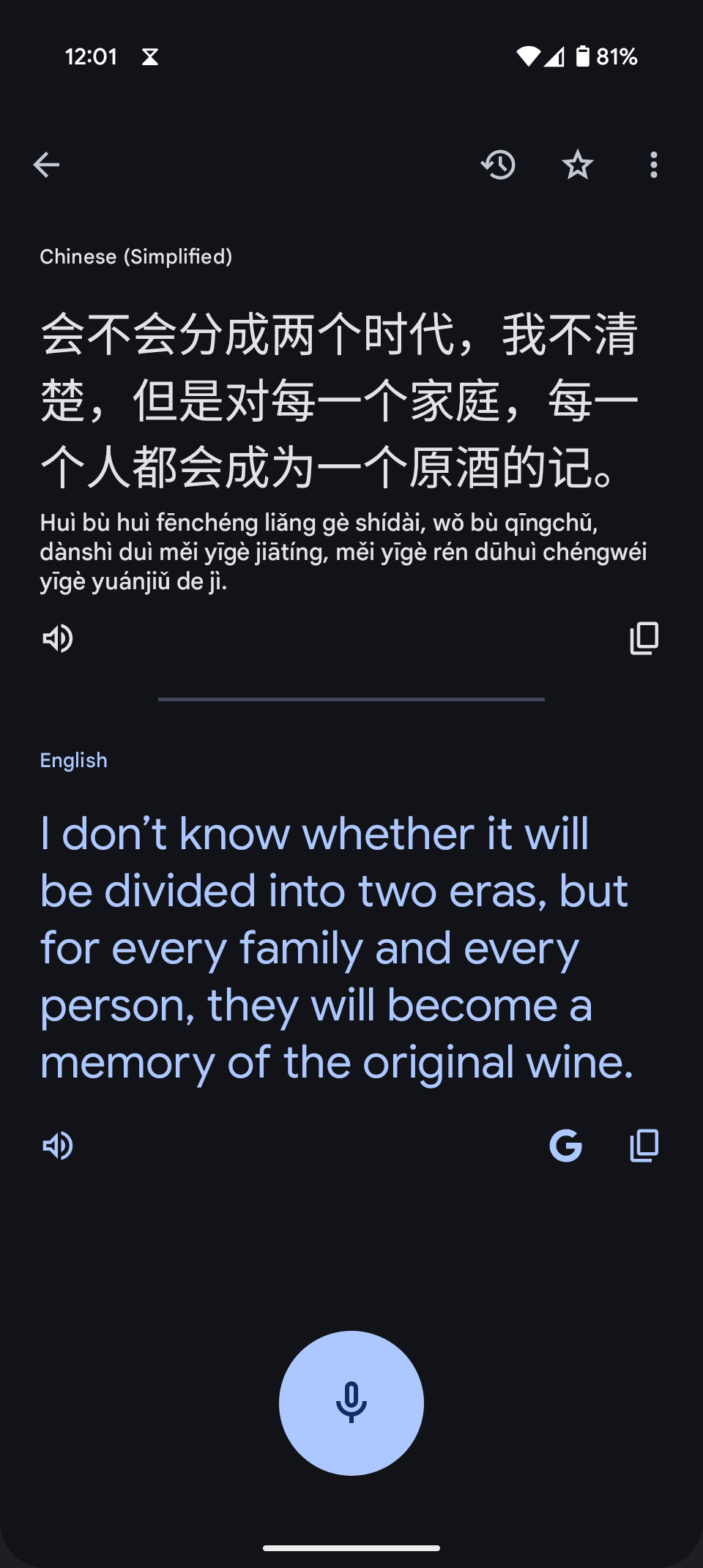703x1568 pixels.
Task: Star this translation to save it
Action: 577,165
